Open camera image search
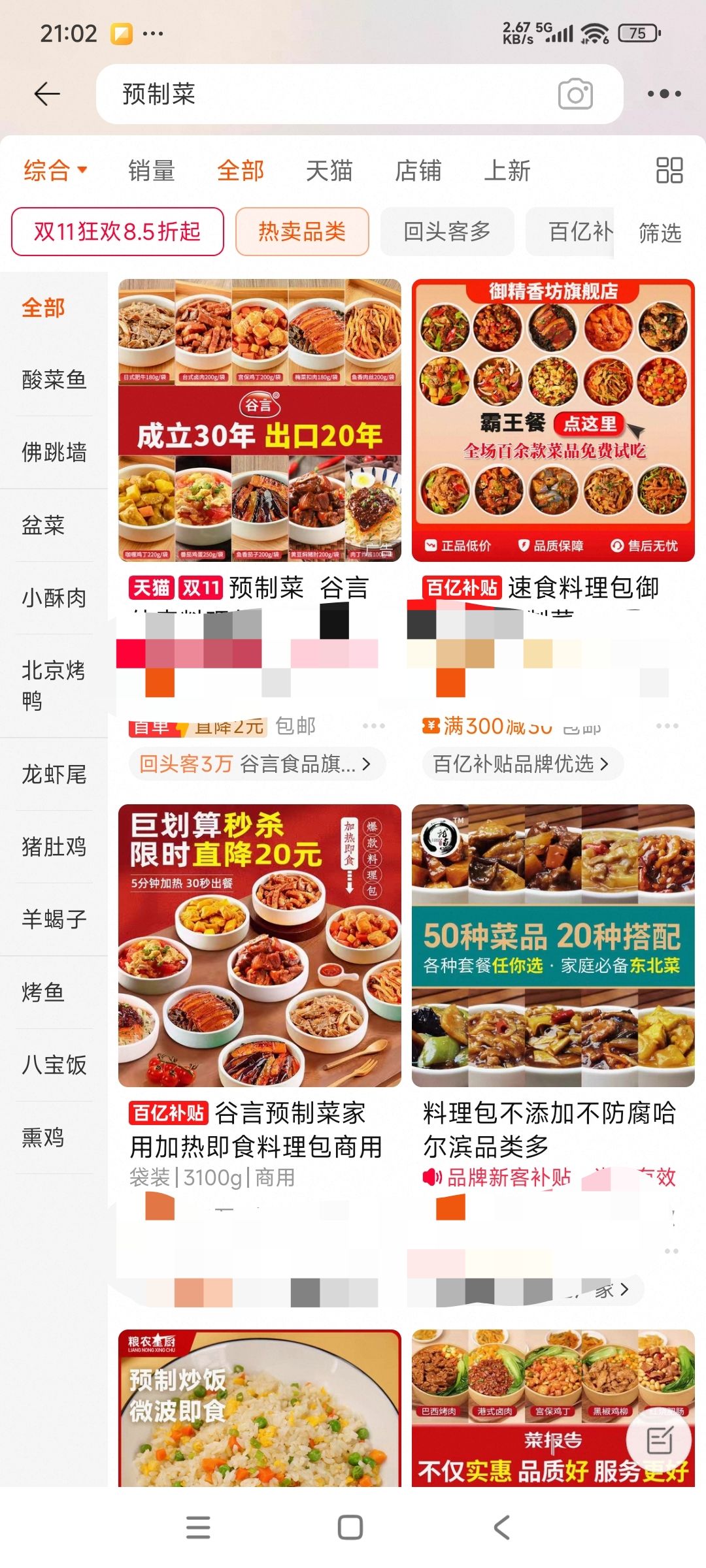This screenshot has height=1568, width=706. (575, 94)
